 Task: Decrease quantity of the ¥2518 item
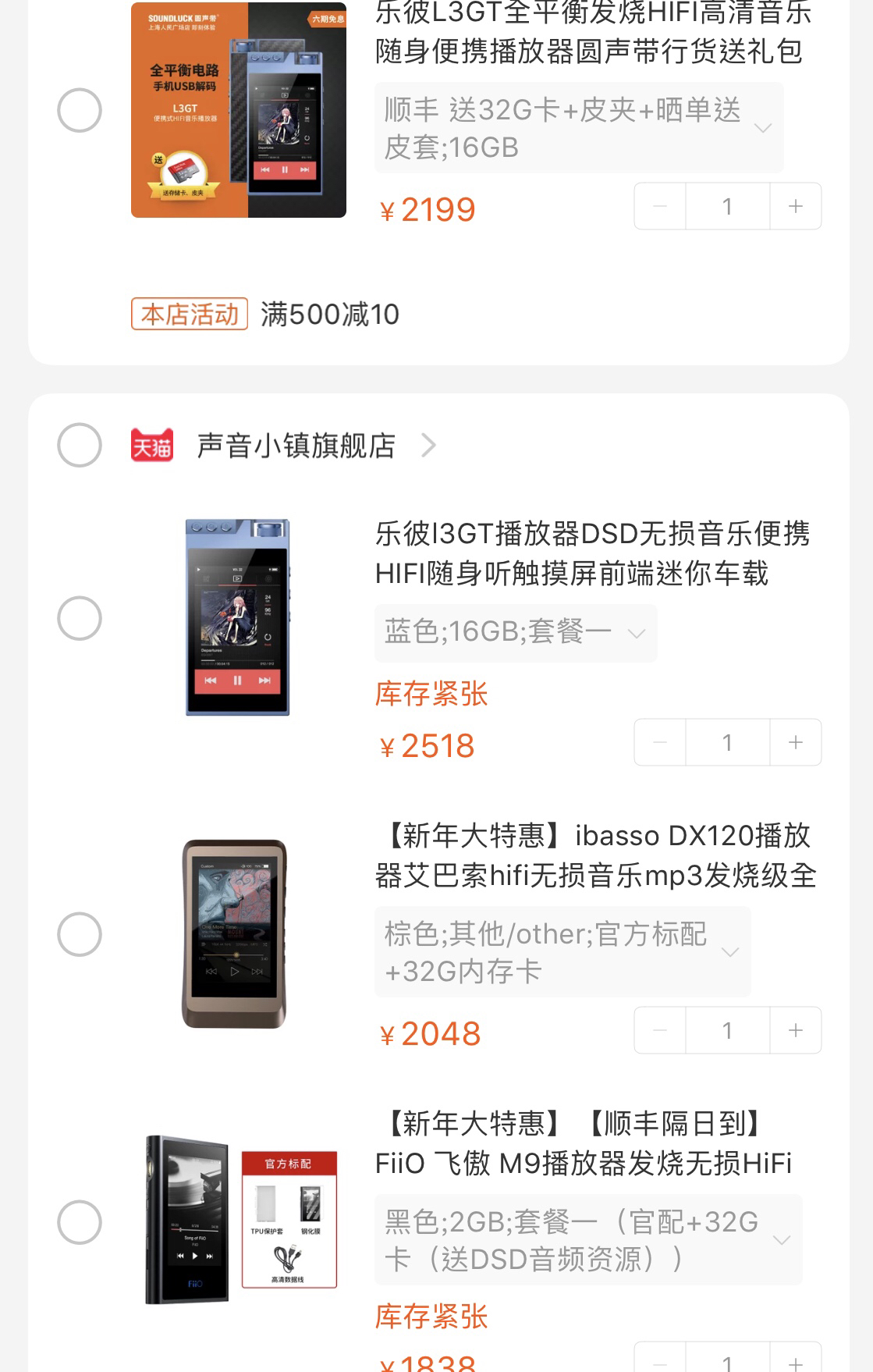tap(660, 742)
